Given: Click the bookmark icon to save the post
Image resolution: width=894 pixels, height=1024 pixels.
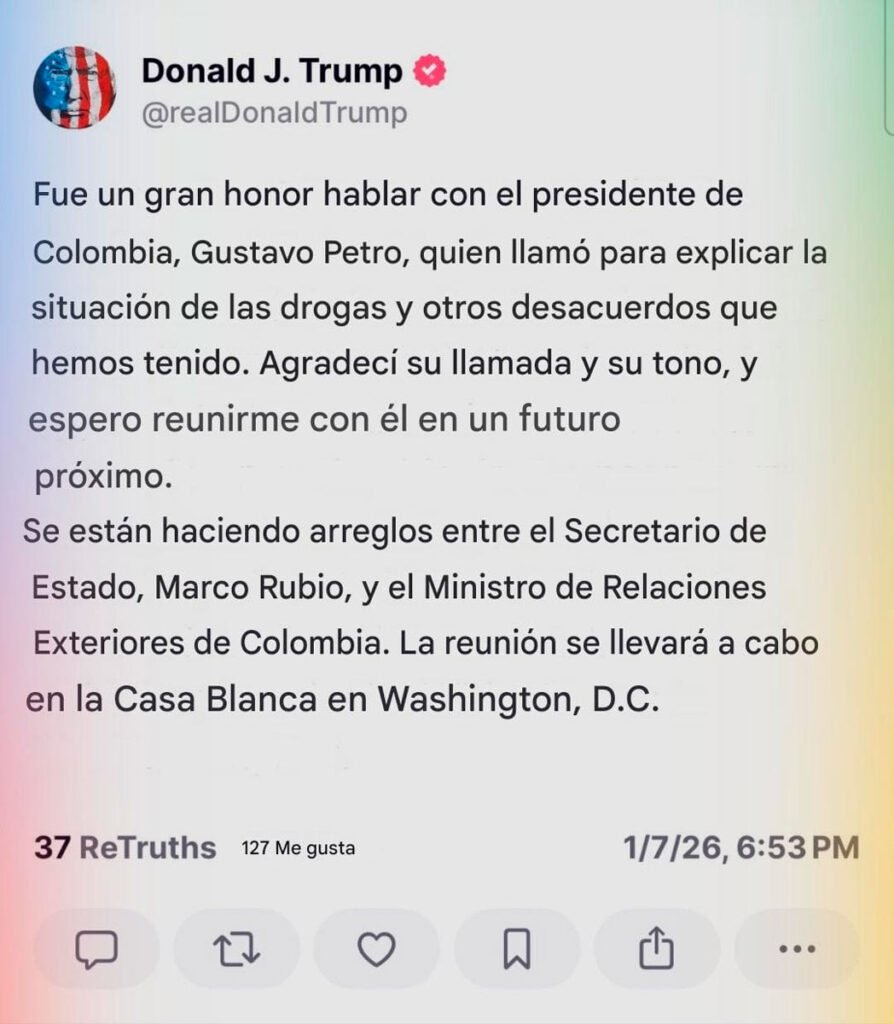Looking at the screenshot, I should click(515, 950).
